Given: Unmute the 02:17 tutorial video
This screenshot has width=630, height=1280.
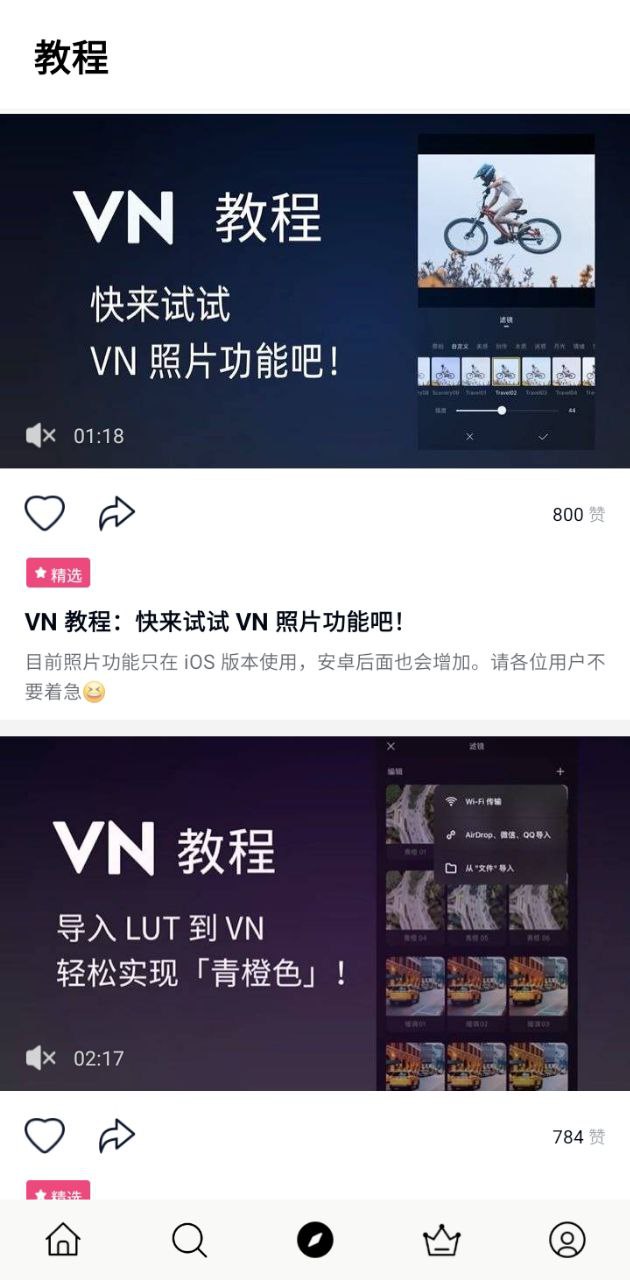Looking at the screenshot, I should [x=41, y=1058].
